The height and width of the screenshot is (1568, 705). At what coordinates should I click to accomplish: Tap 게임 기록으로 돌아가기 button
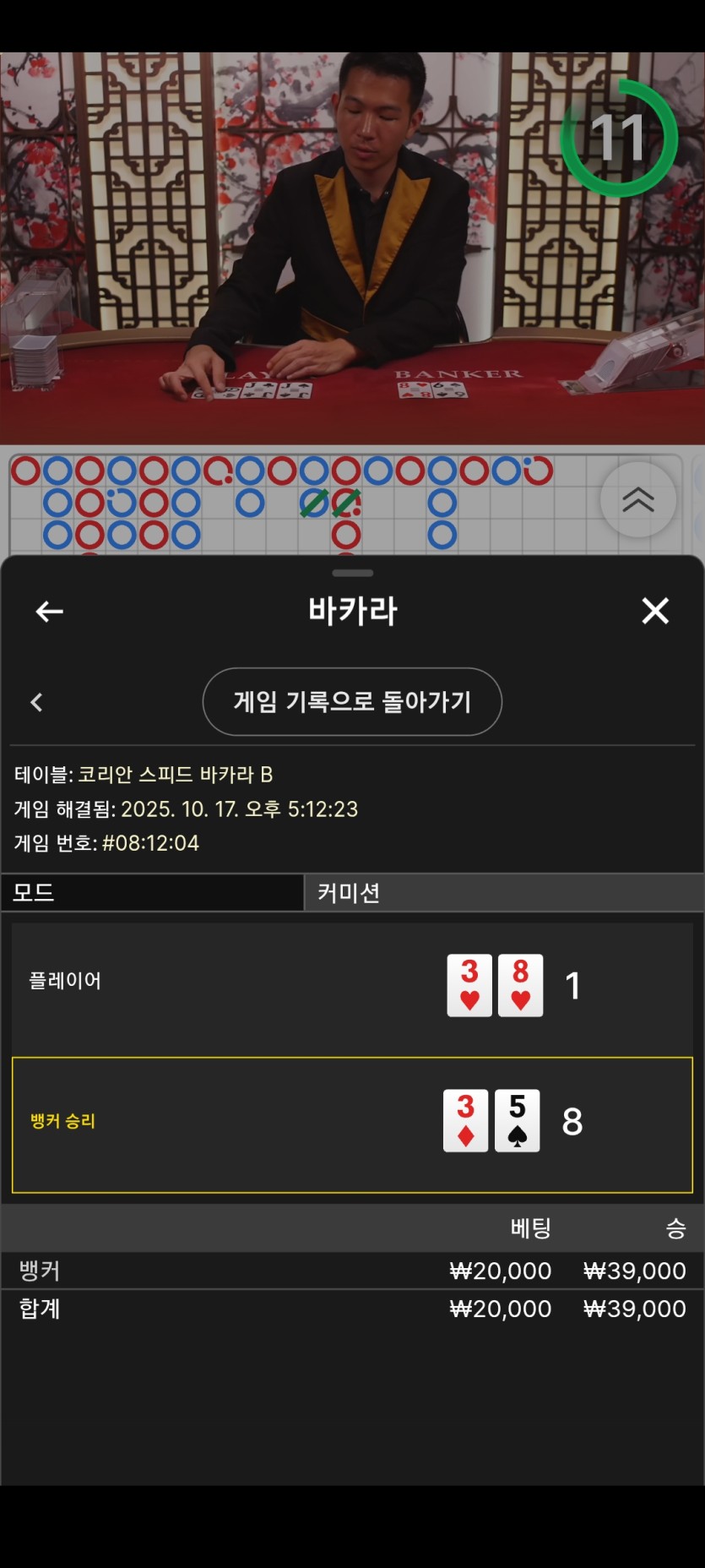pyautogui.click(x=352, y=701)
